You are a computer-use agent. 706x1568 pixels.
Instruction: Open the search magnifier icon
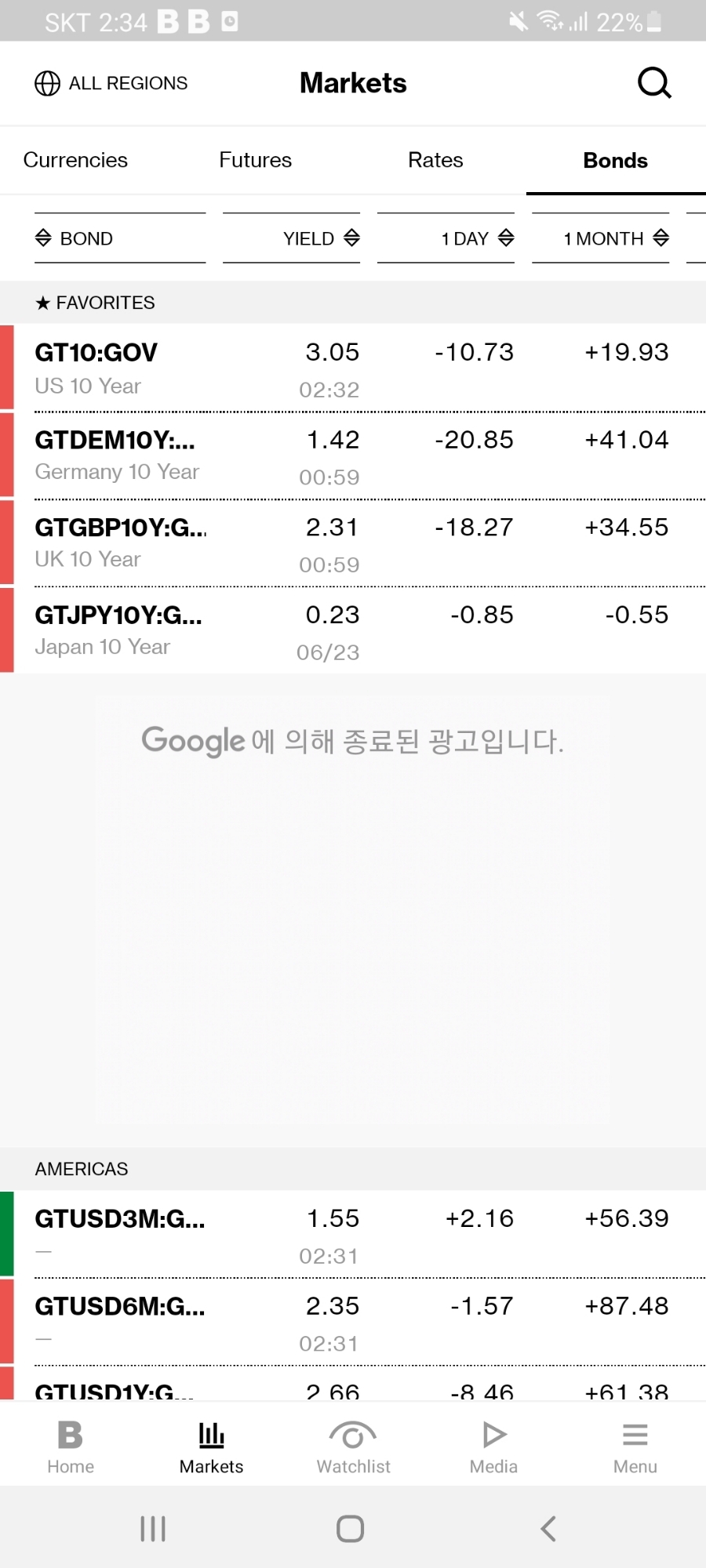654,82
